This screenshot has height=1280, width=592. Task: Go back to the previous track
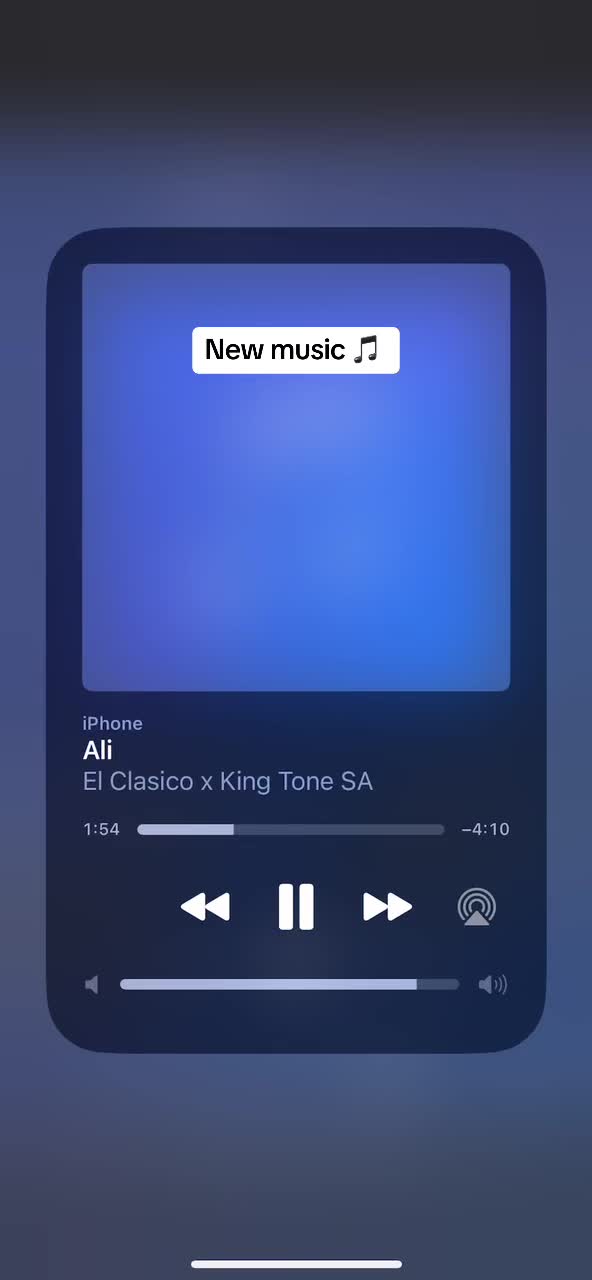point(205,907)
